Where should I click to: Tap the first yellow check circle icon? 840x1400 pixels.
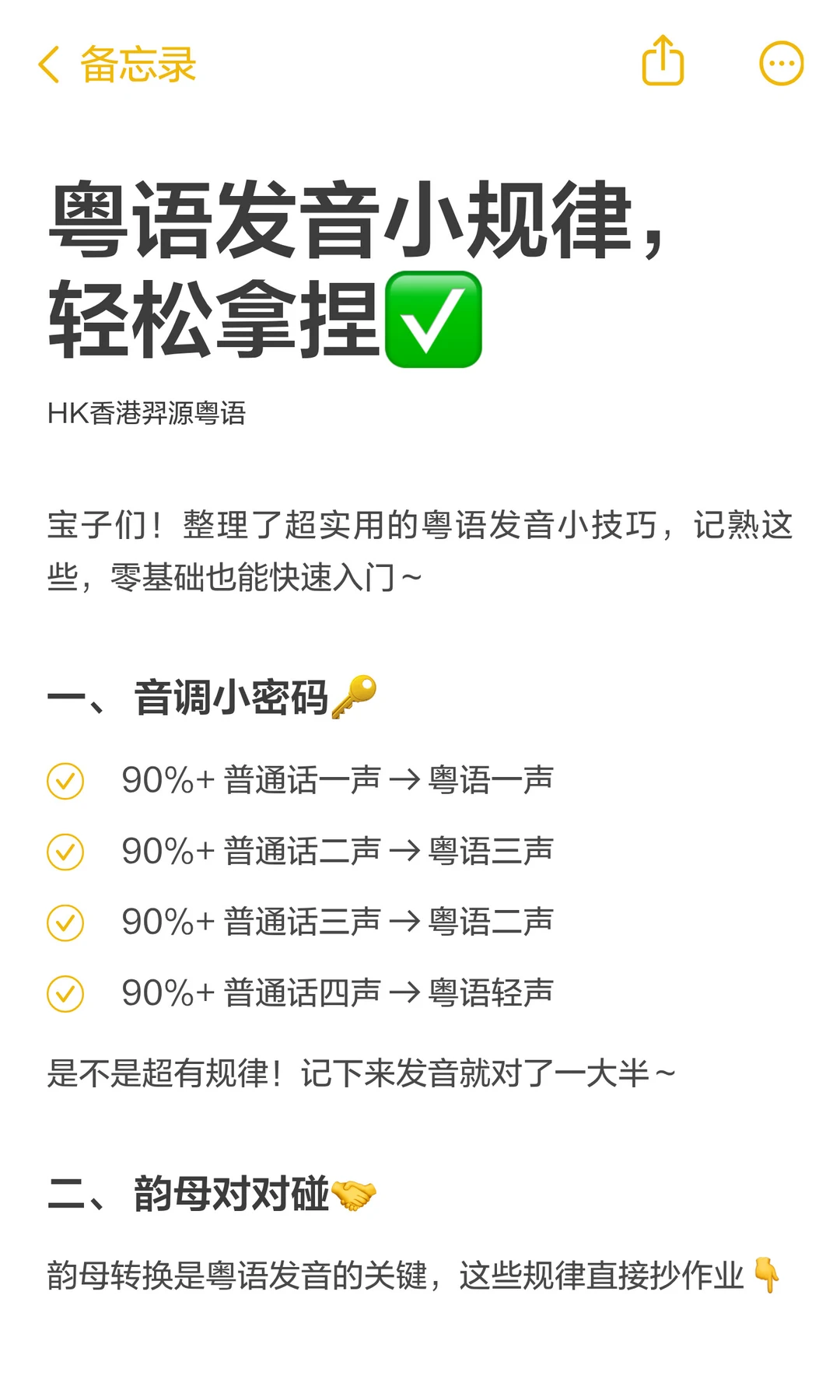66,779
